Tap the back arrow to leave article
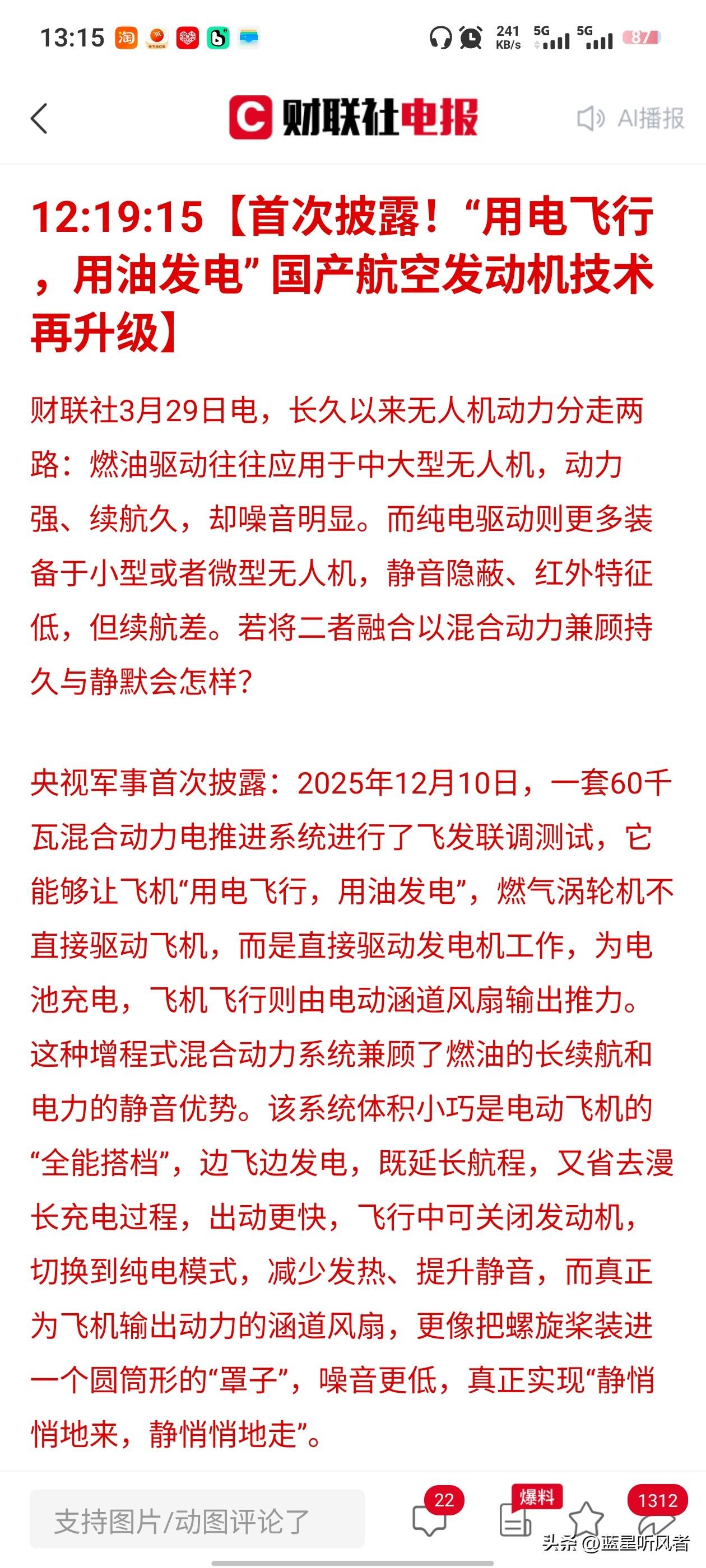This screenshot has width=706, height=1568. [38, 119]
